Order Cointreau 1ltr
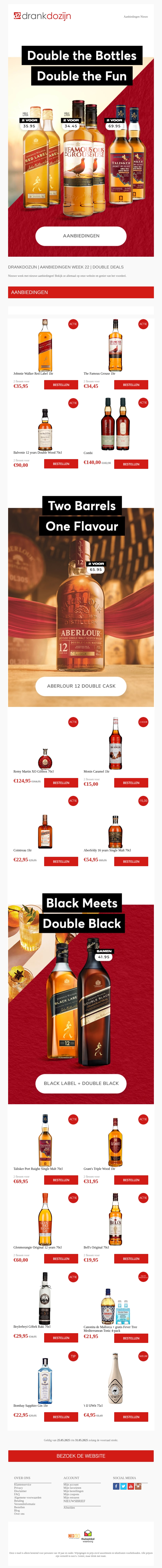162x1568 pixels. coord(61,861)
